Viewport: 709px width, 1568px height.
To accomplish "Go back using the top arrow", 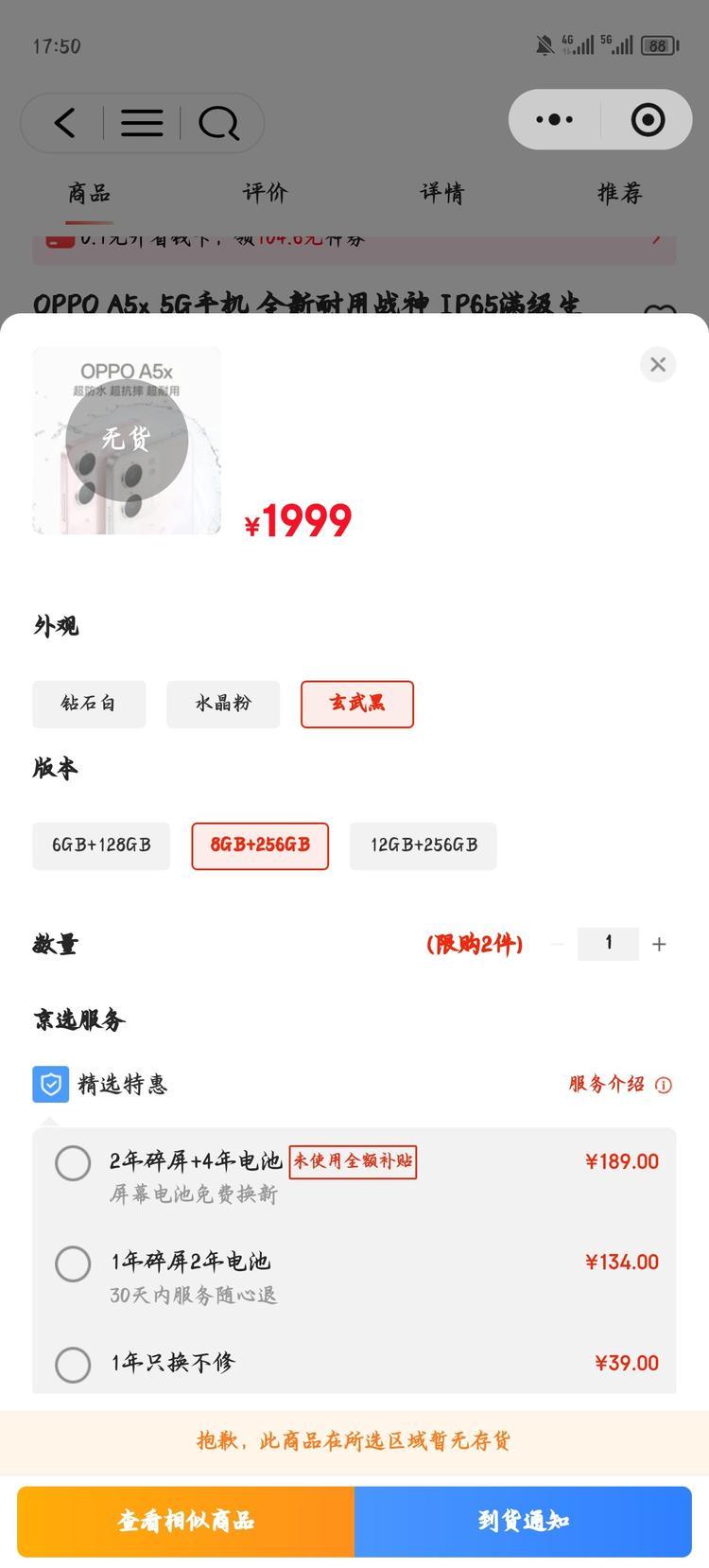I will point(64,123).
